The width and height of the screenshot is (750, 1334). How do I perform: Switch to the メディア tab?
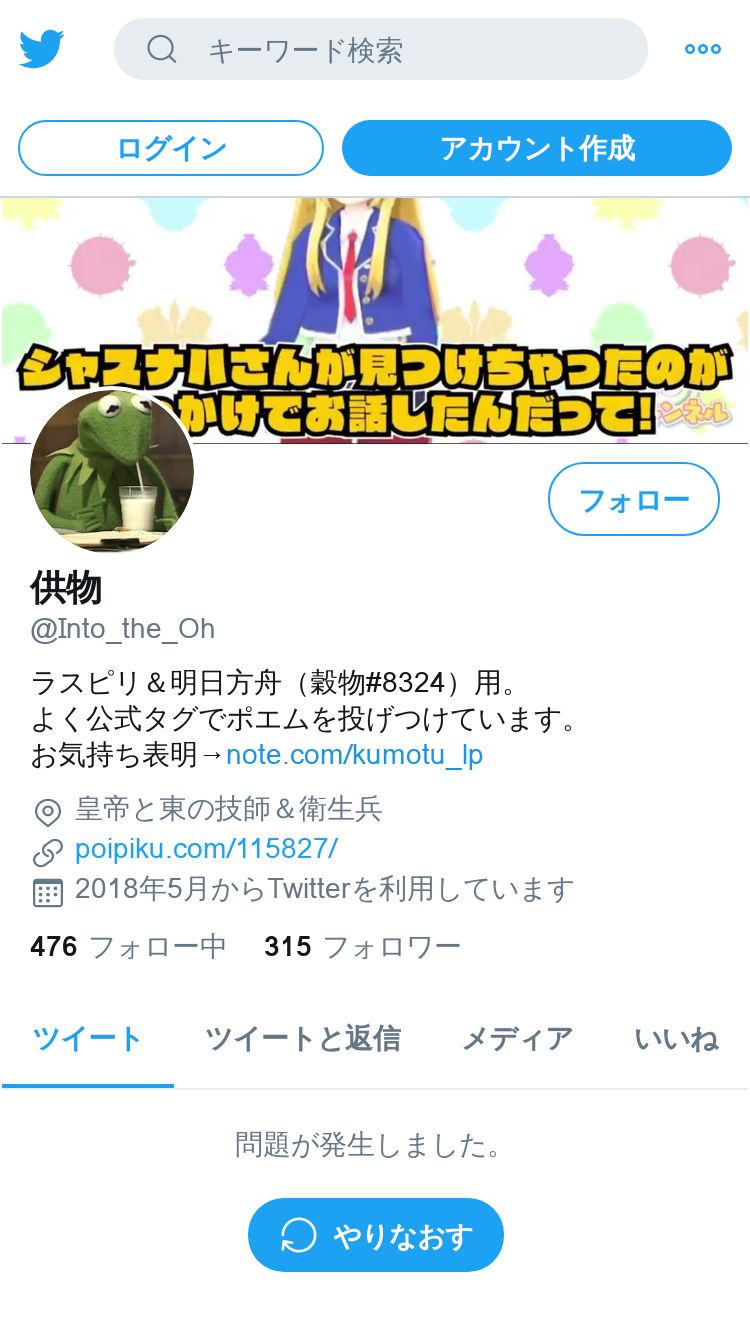[x=517, y=1039]
